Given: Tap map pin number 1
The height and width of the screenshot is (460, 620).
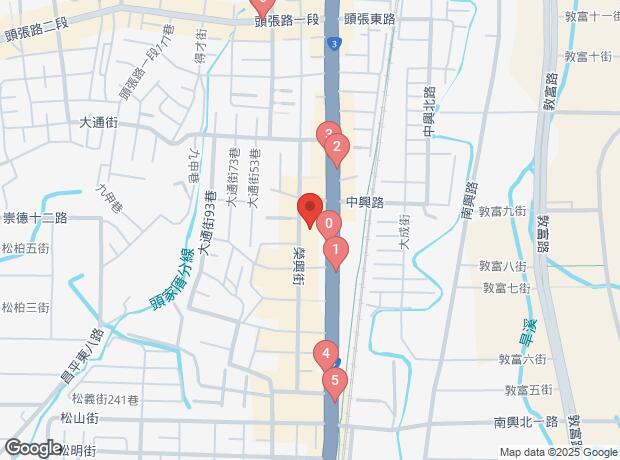Looking at the screenshot, I should (337, 250).
